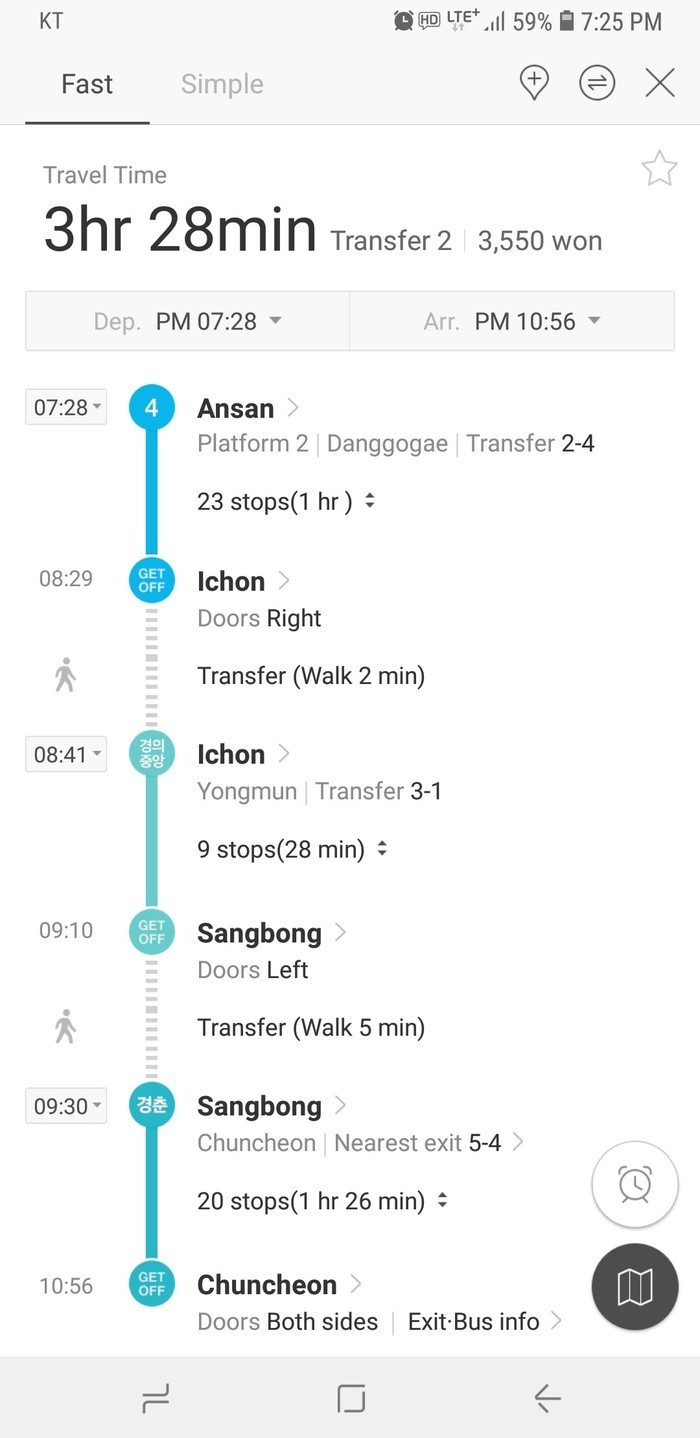Viewport: 700px width, 1438px height.
Task: Close the route details screen
Action: point(660,83)
